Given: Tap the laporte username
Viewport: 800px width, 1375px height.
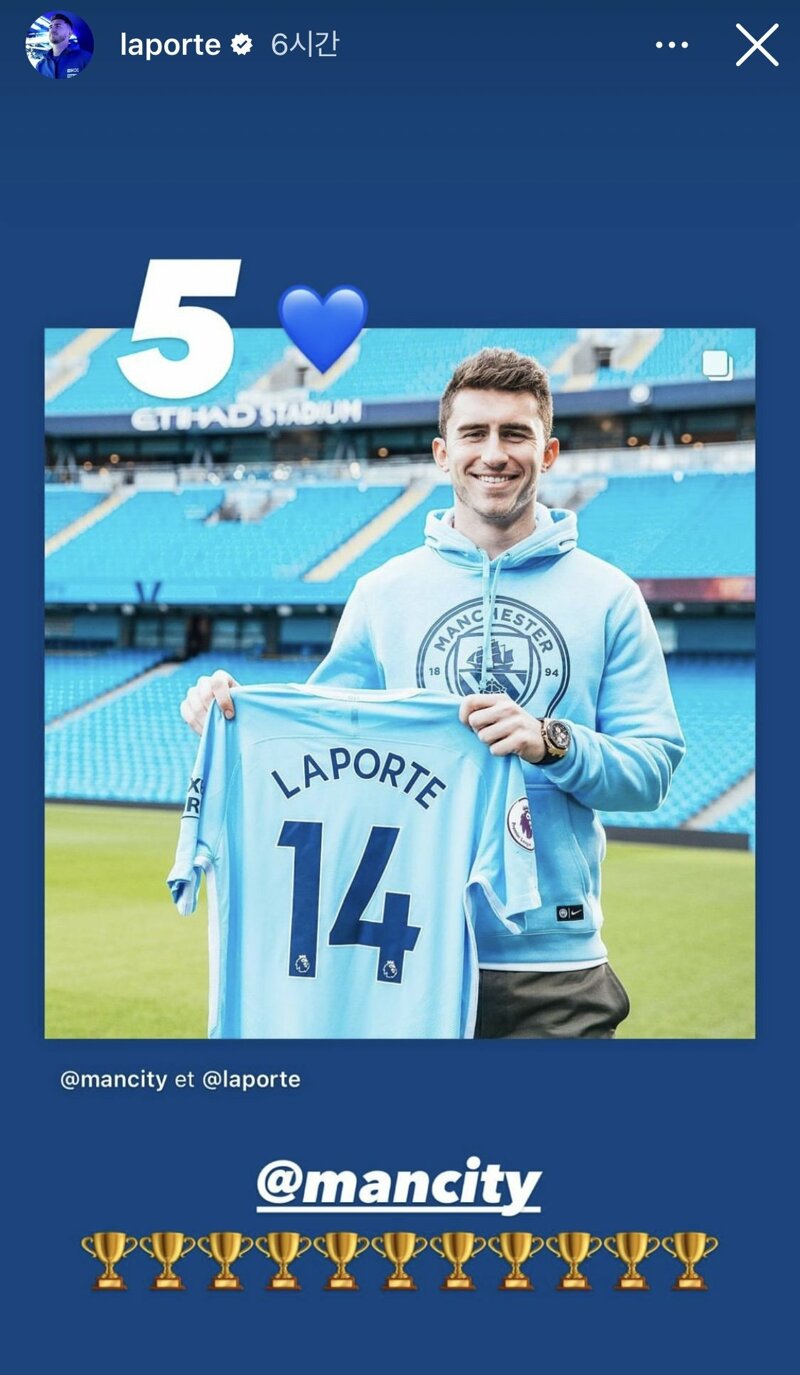Looking at the screenshot, I should click(x=170, y=45).
